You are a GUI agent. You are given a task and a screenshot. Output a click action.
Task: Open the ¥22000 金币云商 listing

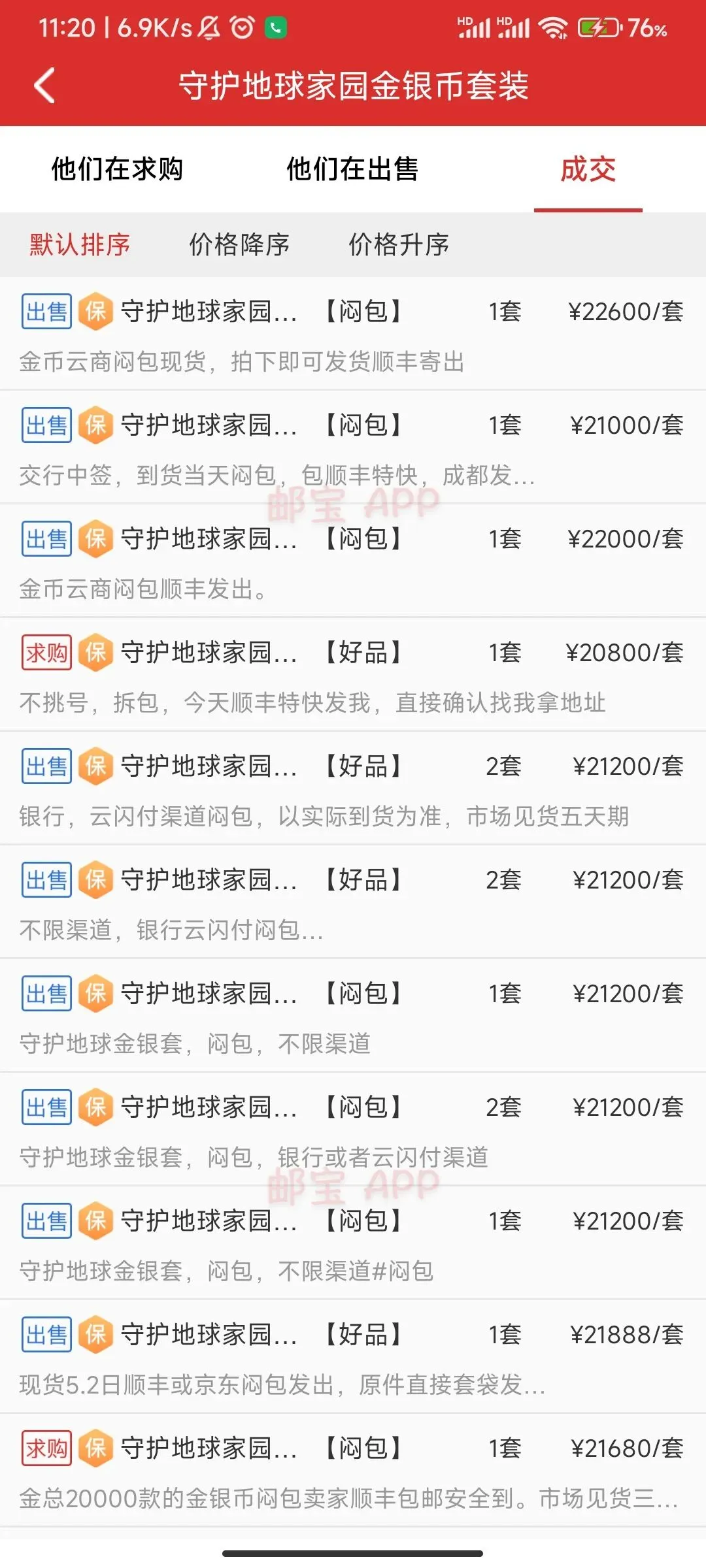click(353, 561)
